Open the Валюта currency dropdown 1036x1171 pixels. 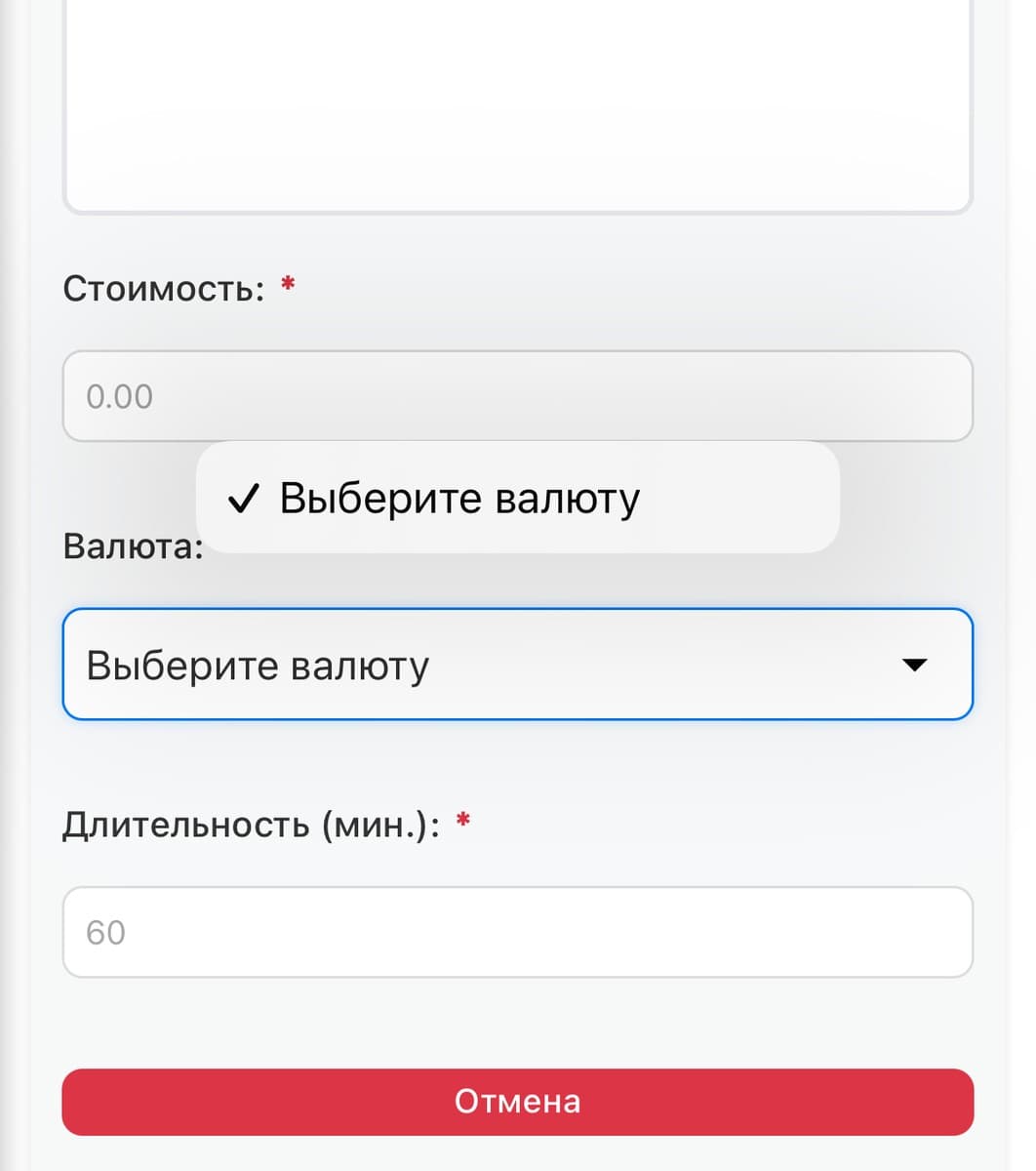pyautogui.click(x=517, y=665)
